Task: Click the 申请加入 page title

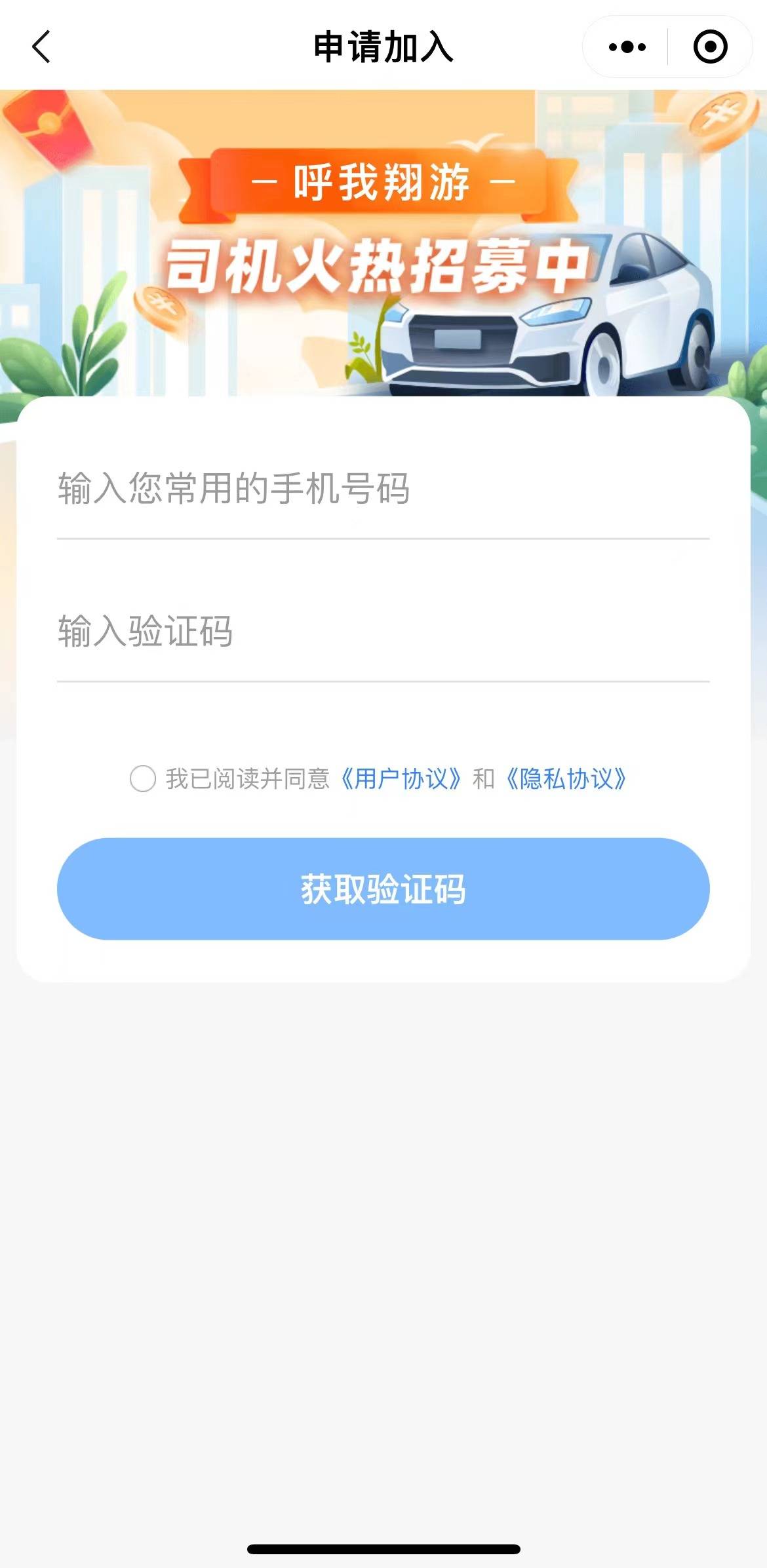Action: pos(383,47)
